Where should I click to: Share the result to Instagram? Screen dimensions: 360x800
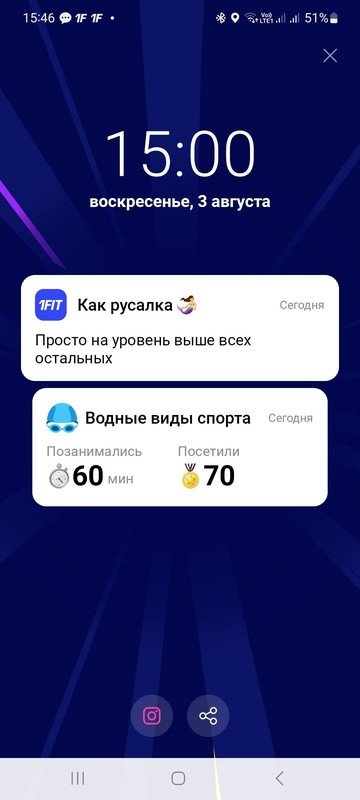tap(151, 716)
